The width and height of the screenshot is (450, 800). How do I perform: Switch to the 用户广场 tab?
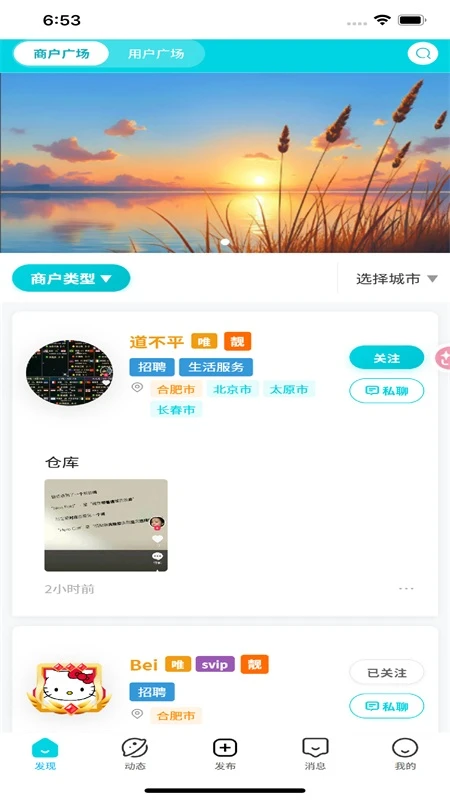pos(156,54)
